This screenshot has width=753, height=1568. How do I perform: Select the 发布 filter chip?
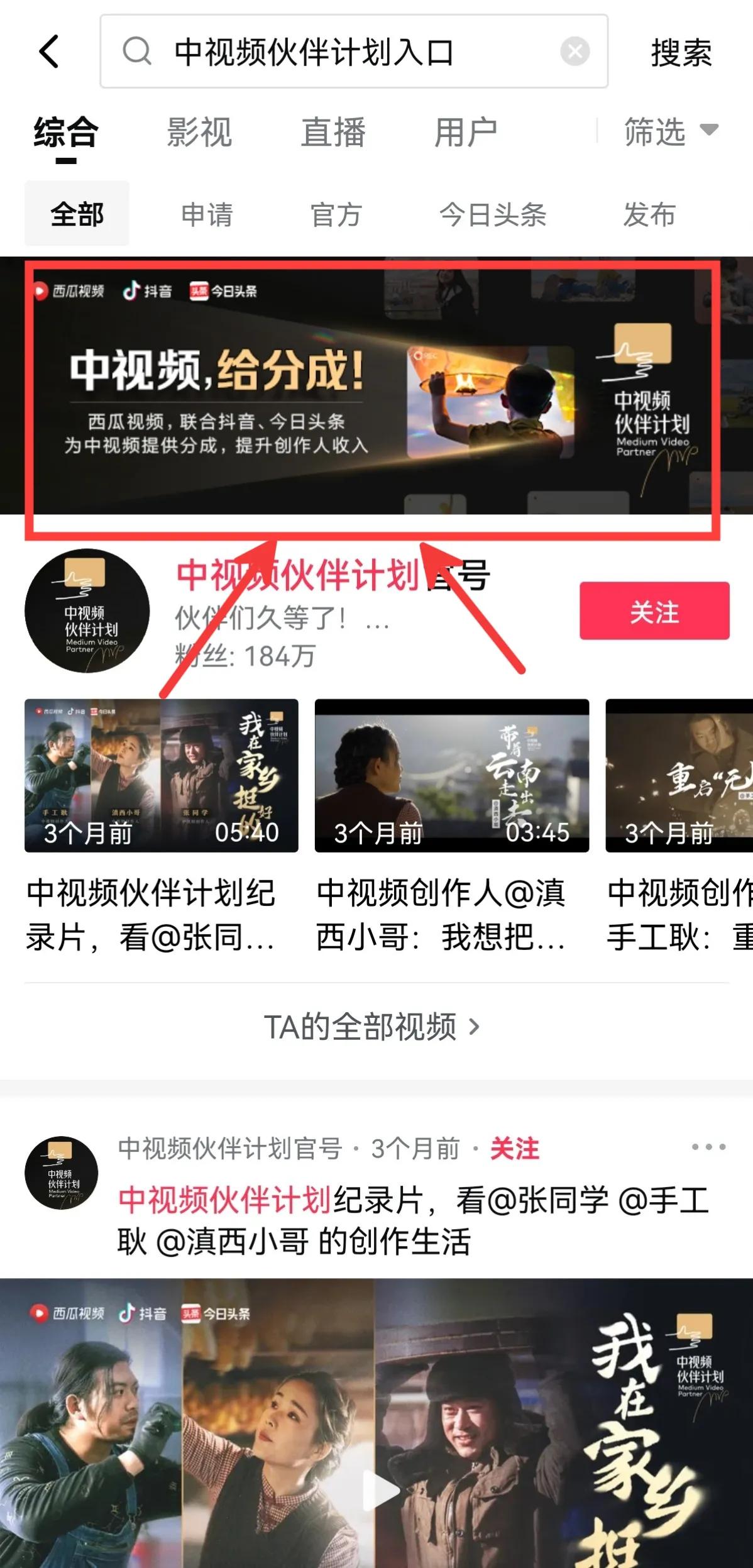tap(649, 215)
